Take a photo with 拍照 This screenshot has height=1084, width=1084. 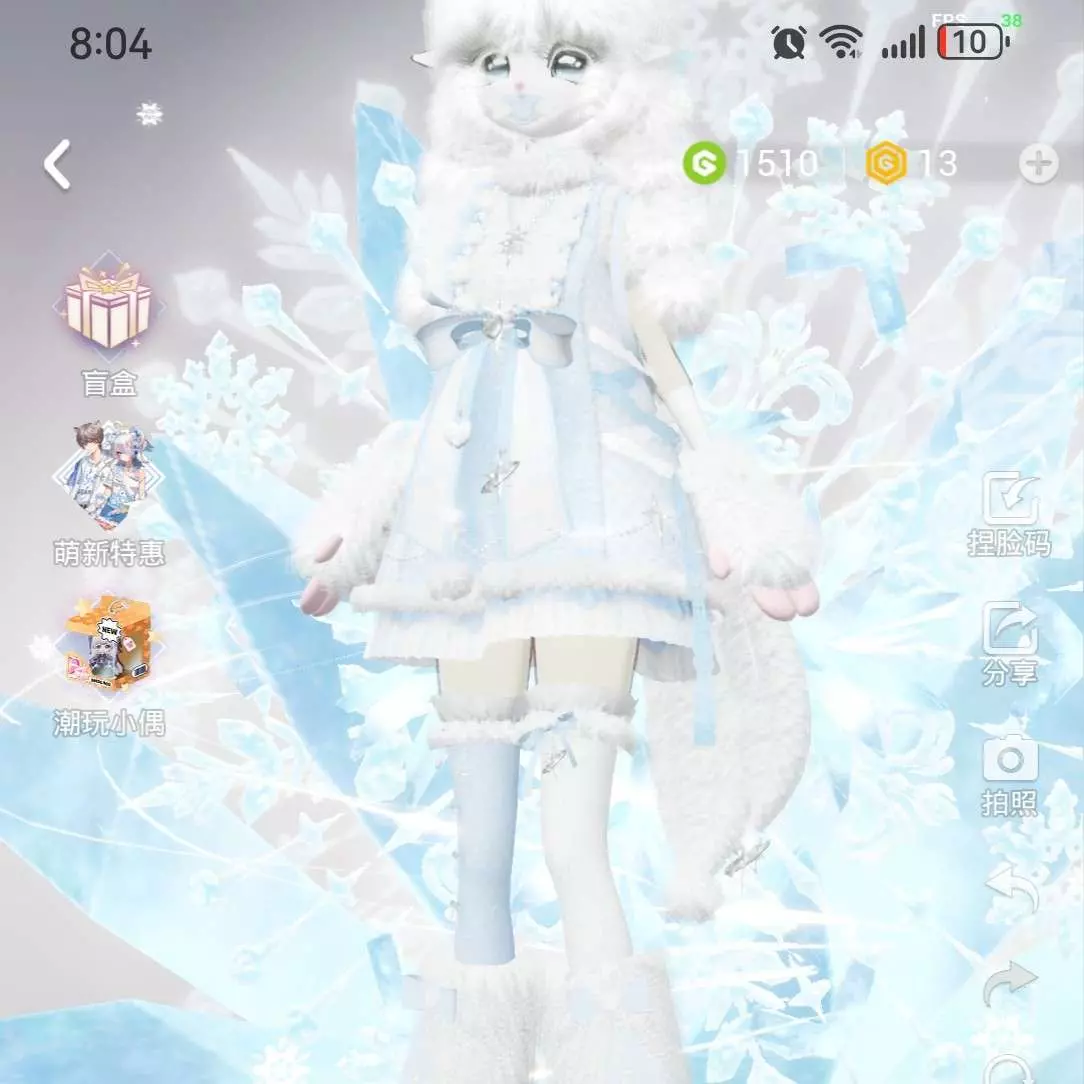(x=1009, y=760)
